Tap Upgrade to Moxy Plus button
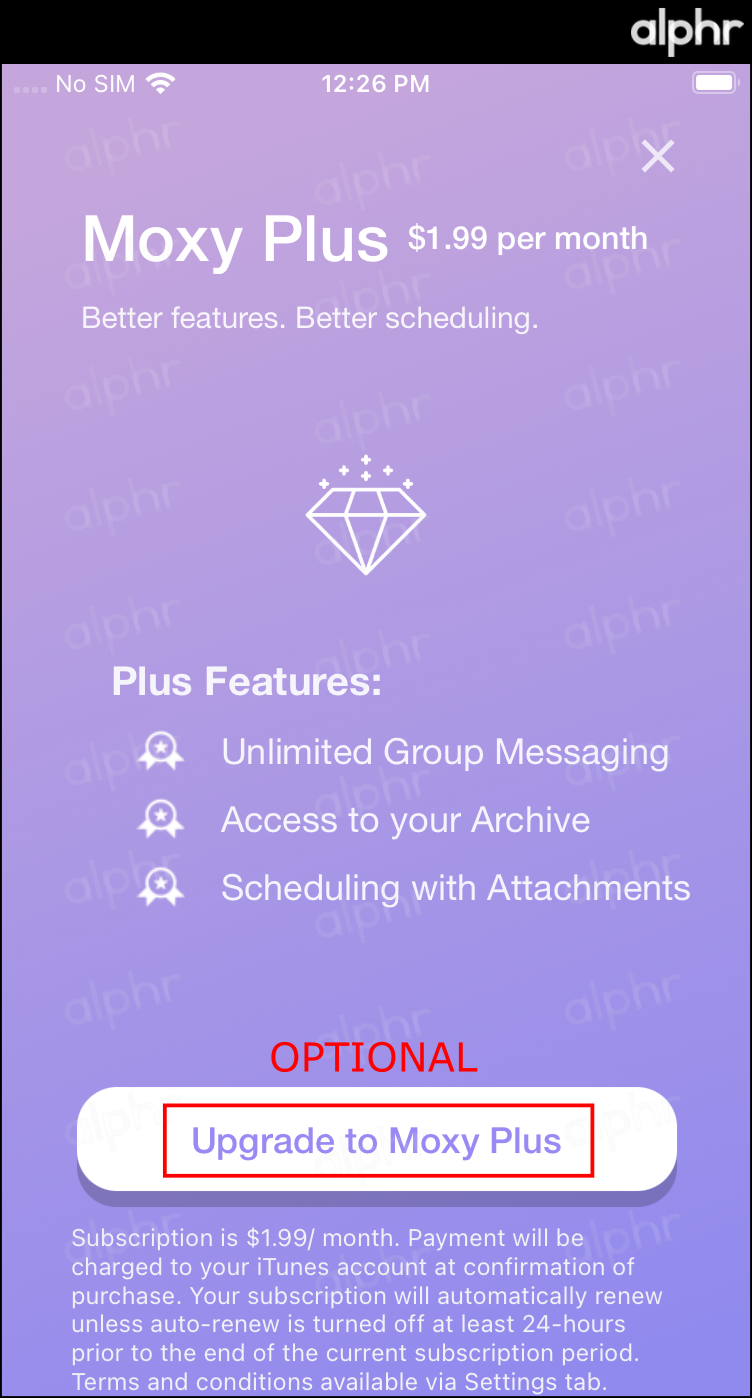Viewport: 752px width, 1398px height. pos(377,1141)
